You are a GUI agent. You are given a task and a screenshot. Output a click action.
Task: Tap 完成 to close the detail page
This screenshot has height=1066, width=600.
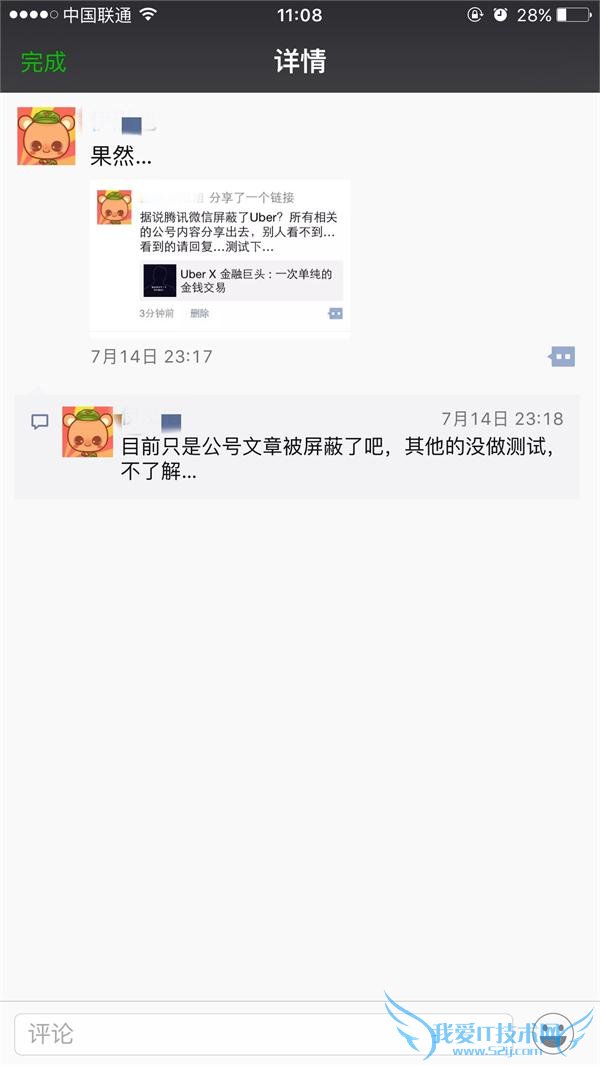coord(43,62)
